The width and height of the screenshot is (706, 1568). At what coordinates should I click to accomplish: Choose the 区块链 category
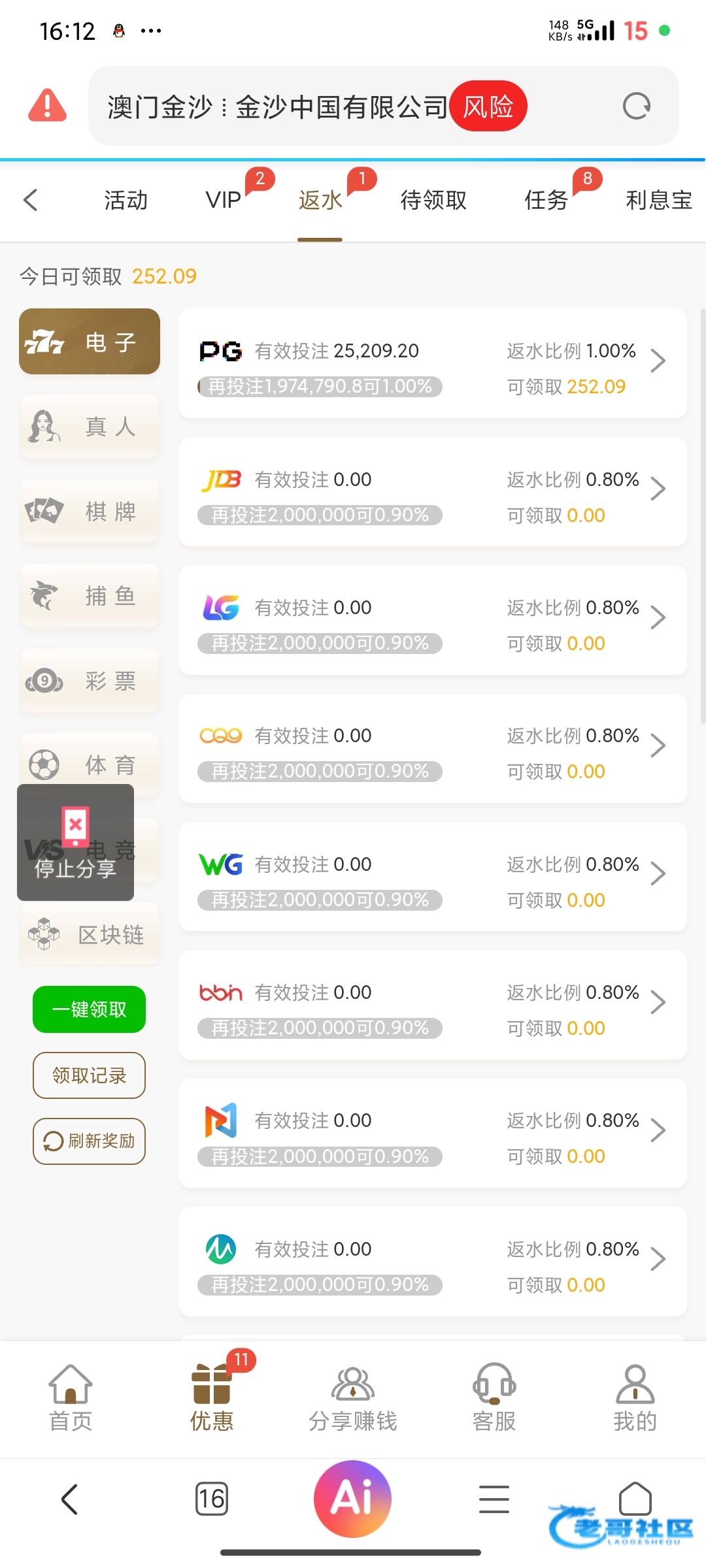[x=90, y=935]
